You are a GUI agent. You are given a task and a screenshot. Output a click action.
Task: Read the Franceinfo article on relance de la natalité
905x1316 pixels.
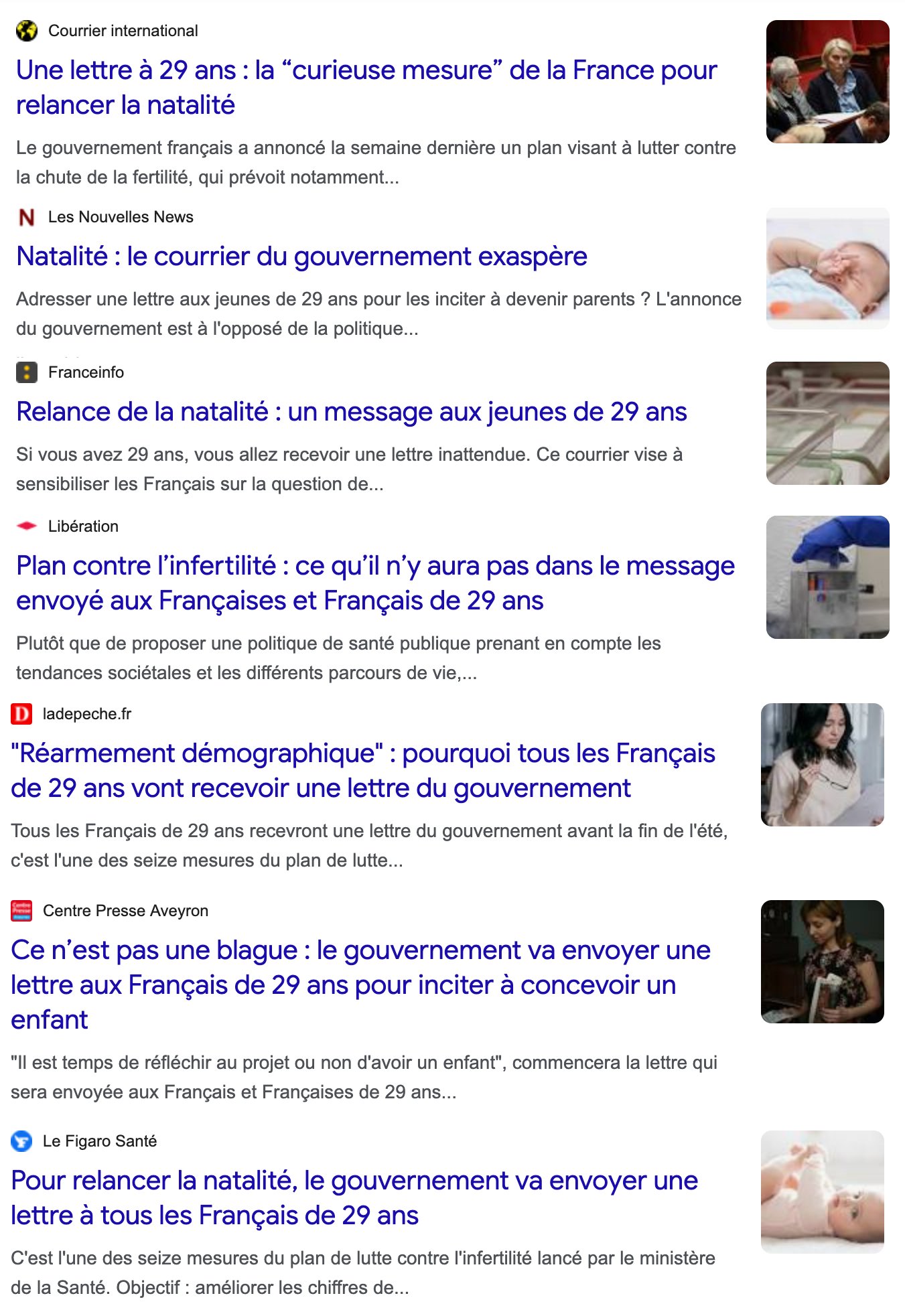tap(351, 412)
